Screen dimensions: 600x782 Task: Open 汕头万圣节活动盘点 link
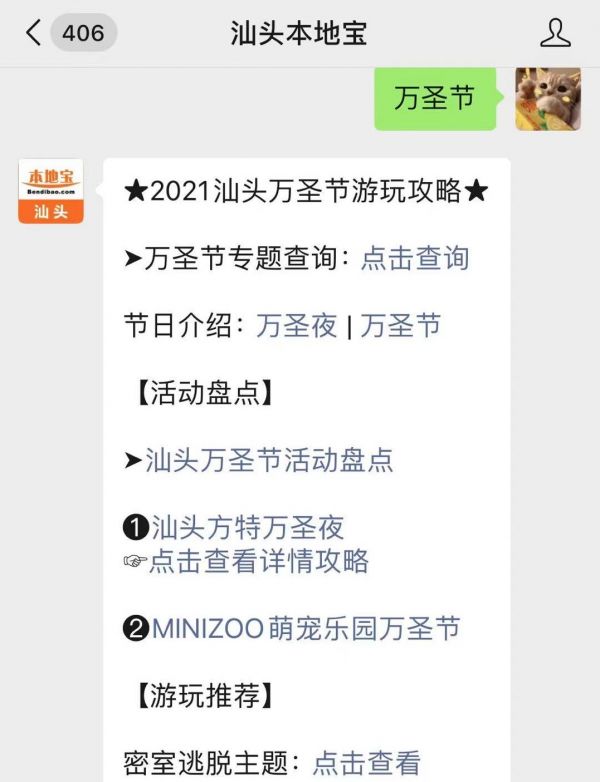(269, 460)
